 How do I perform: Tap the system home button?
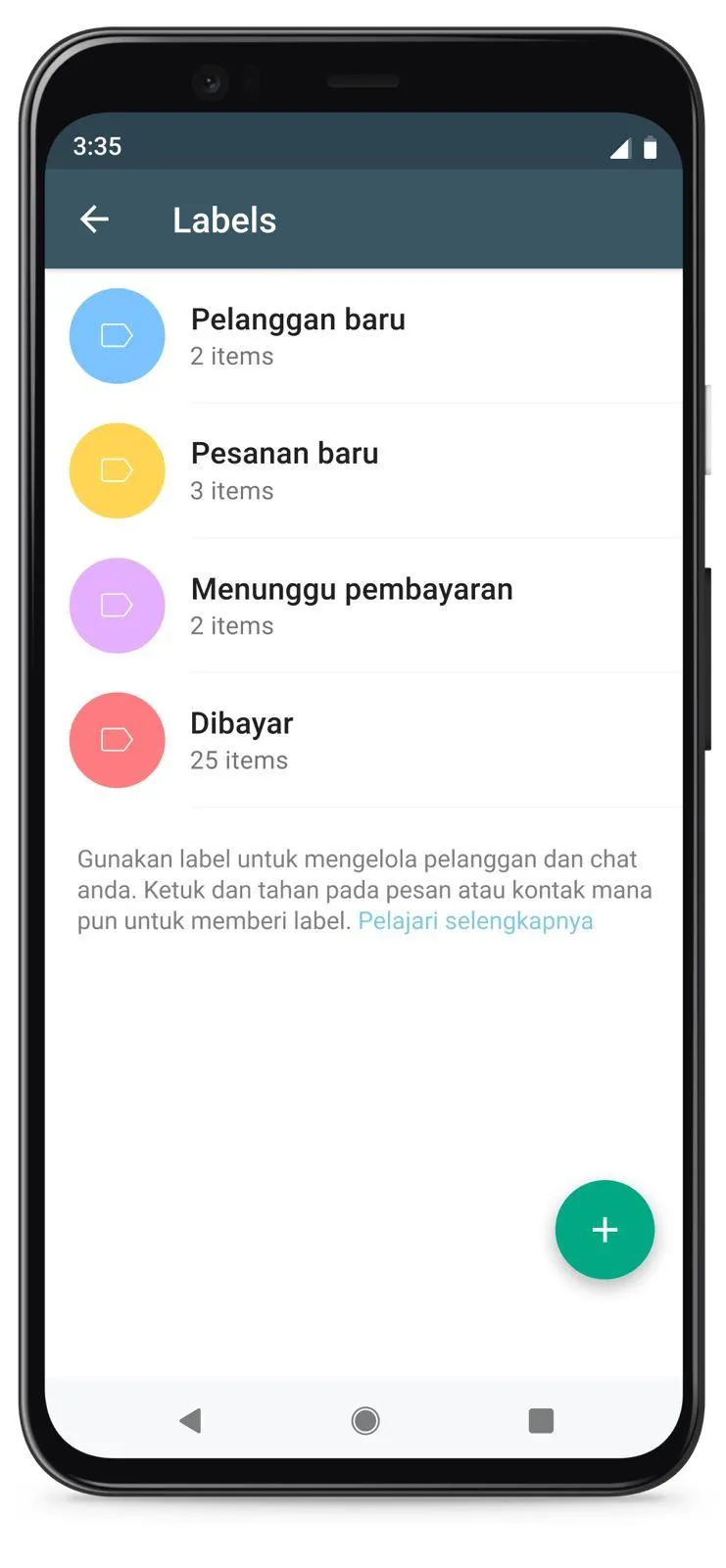click(365, 1420)
